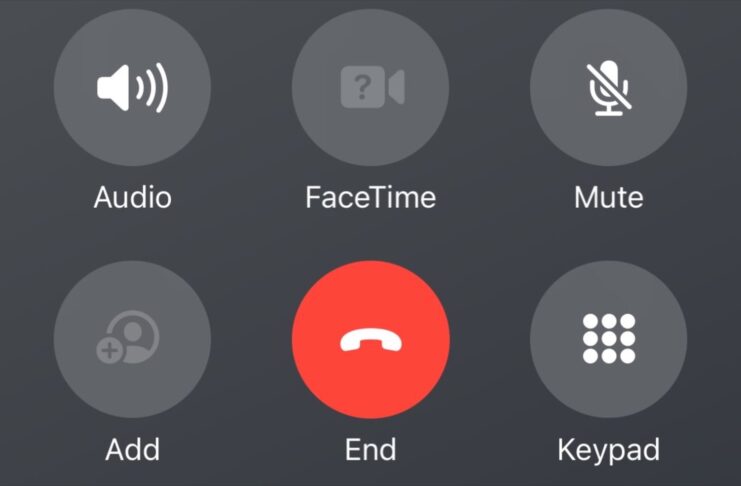This screenshot has height=486, width=741.
Task: Mute the microphone
Action: pos(608,90)
